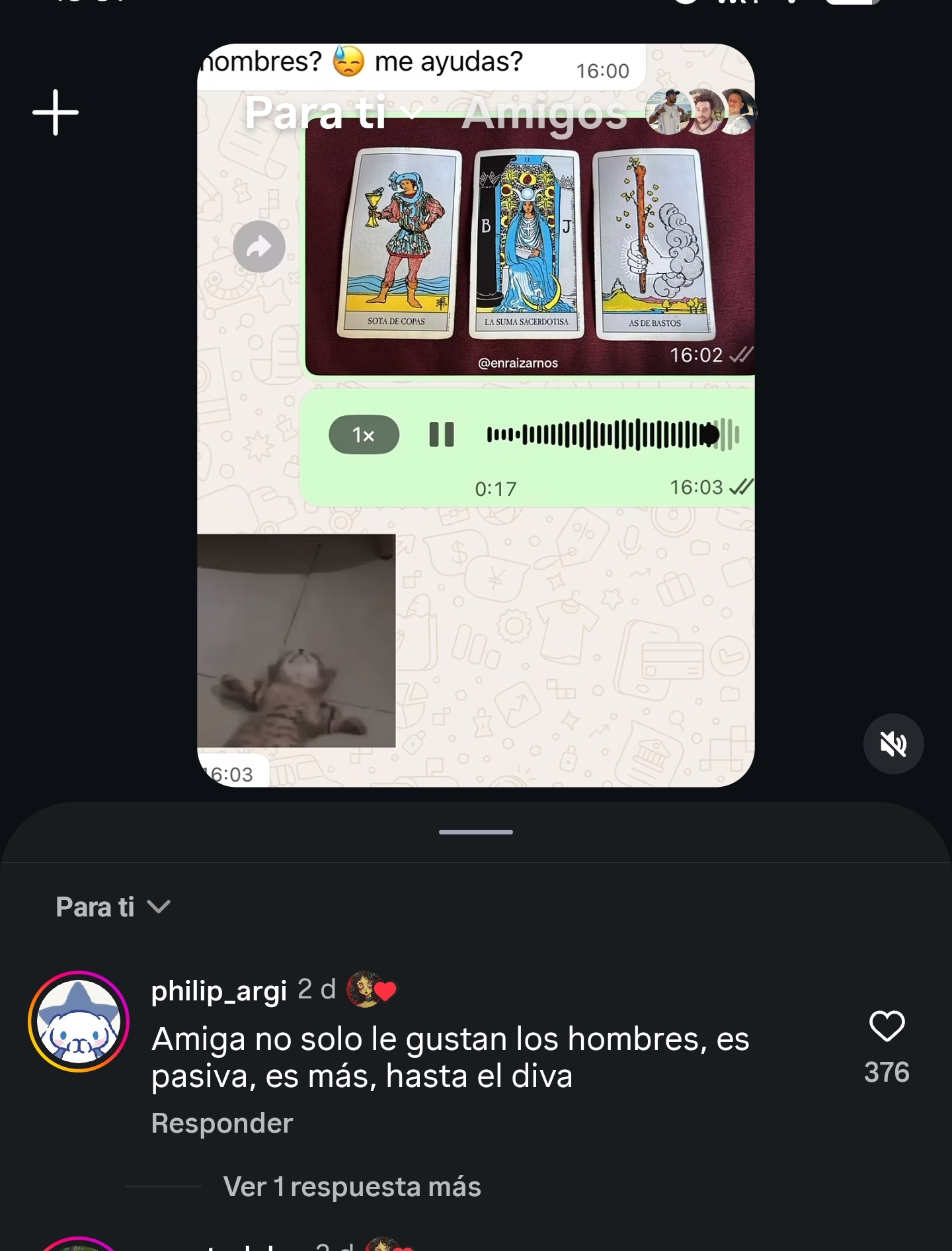
Task: Like philip_argi's comment
Action: 887,1027
